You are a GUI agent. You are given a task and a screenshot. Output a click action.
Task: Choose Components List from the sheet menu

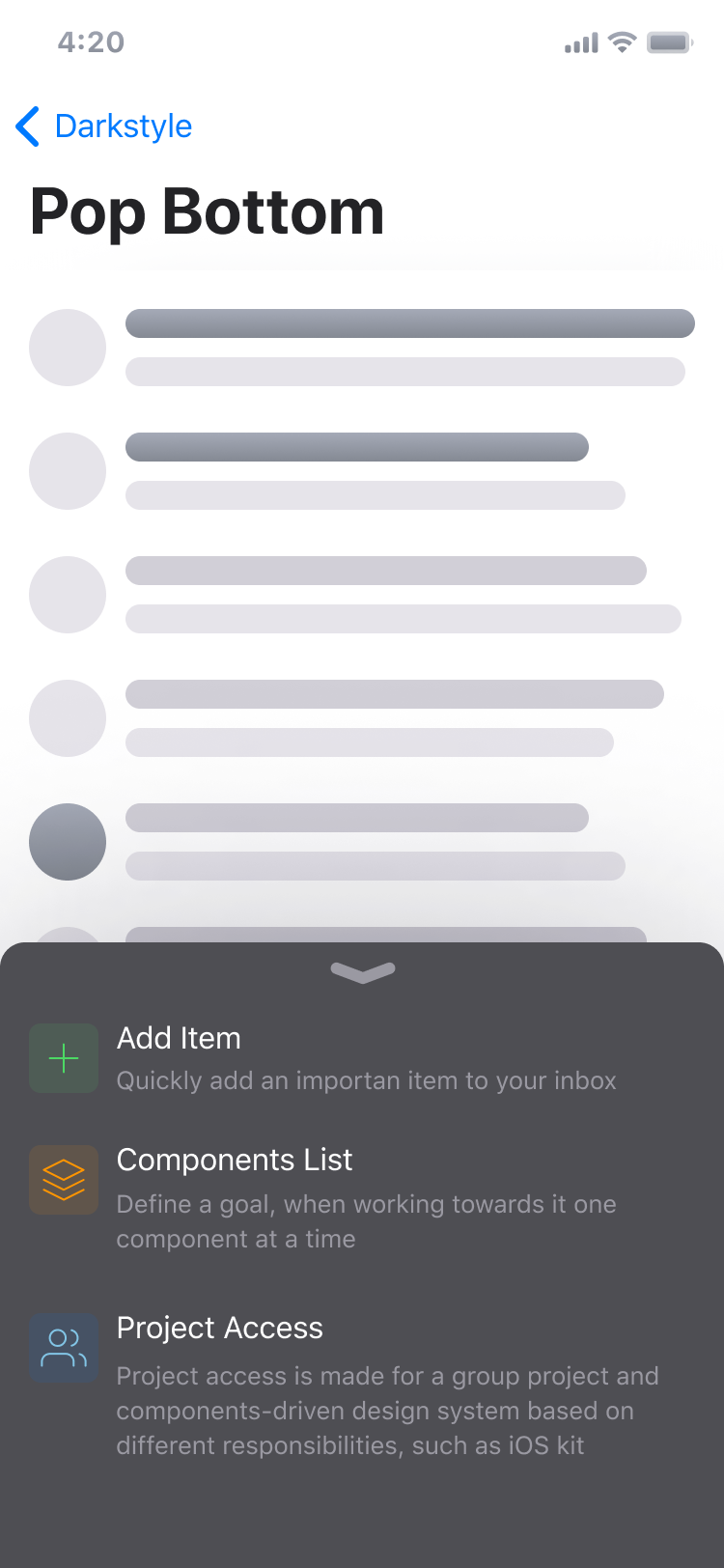coord(234,1160)
